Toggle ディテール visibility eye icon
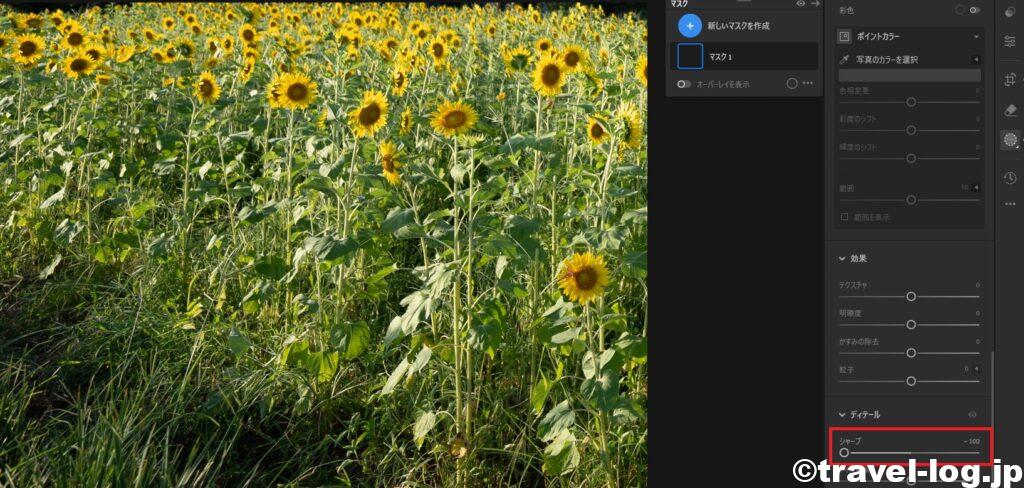1024x488 pixels. tap(972, 415)
